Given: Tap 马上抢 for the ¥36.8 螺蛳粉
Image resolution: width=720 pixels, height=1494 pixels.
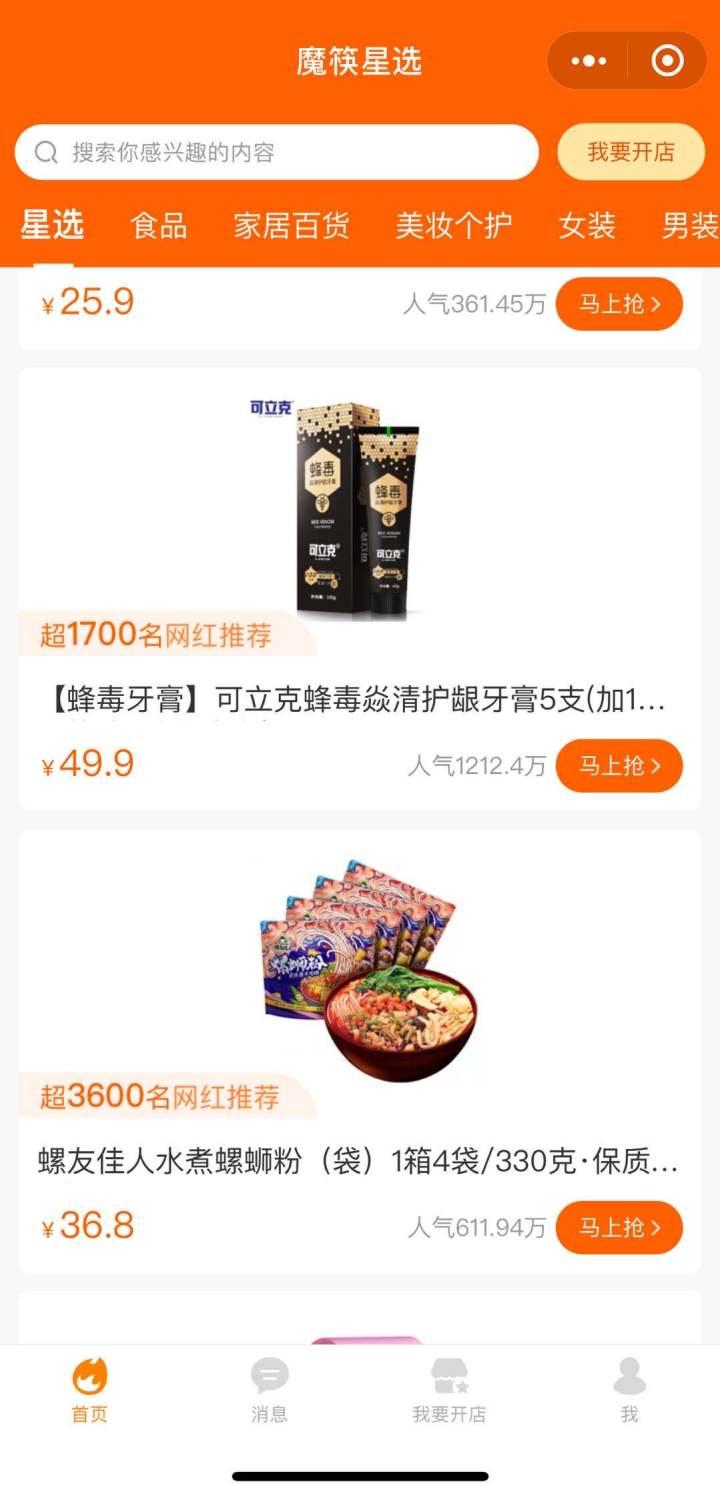Looking at the screenshot, I should pos(619,1227).
